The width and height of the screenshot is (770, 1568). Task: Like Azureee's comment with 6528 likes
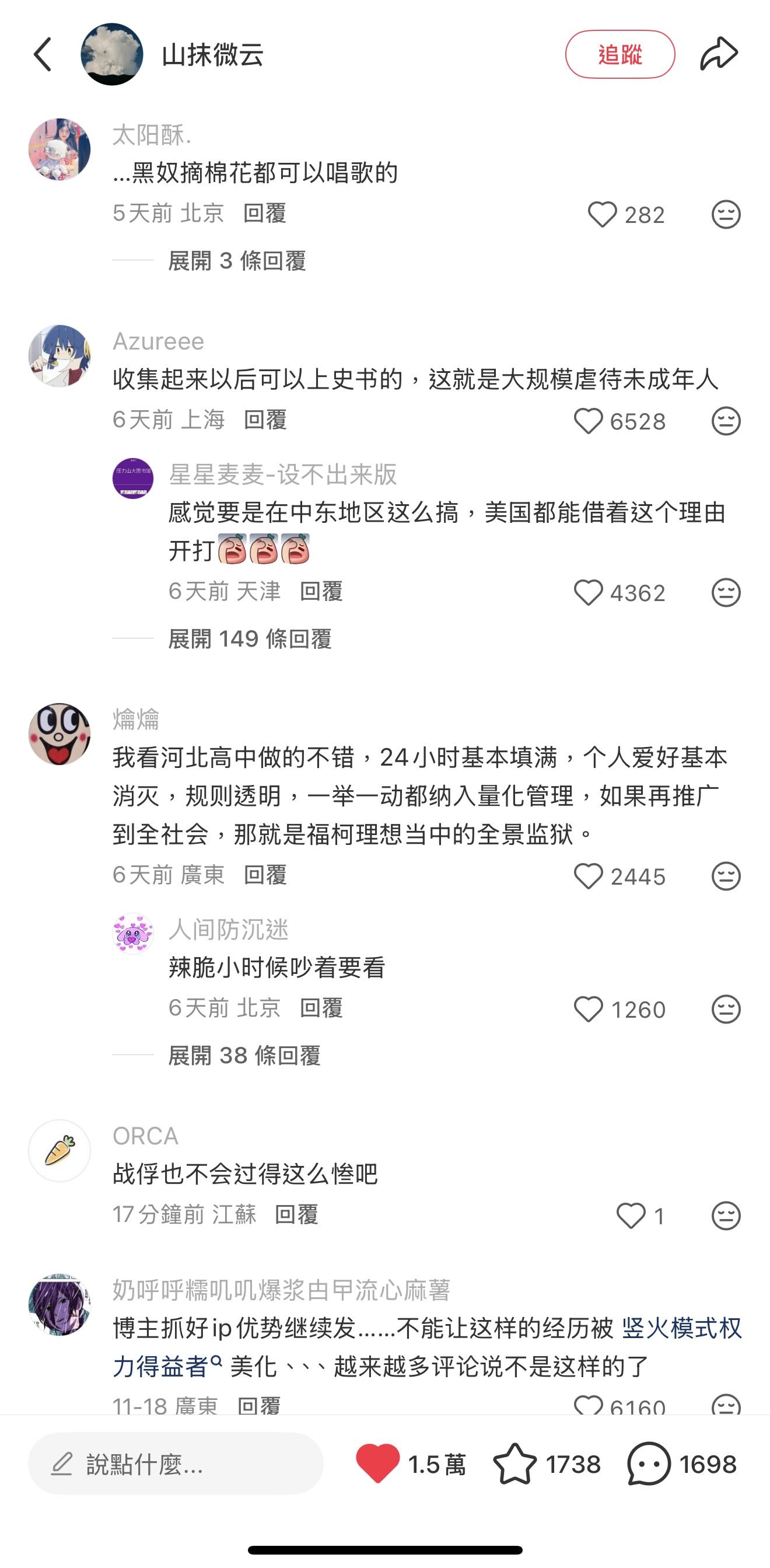(x=588, y=421)
